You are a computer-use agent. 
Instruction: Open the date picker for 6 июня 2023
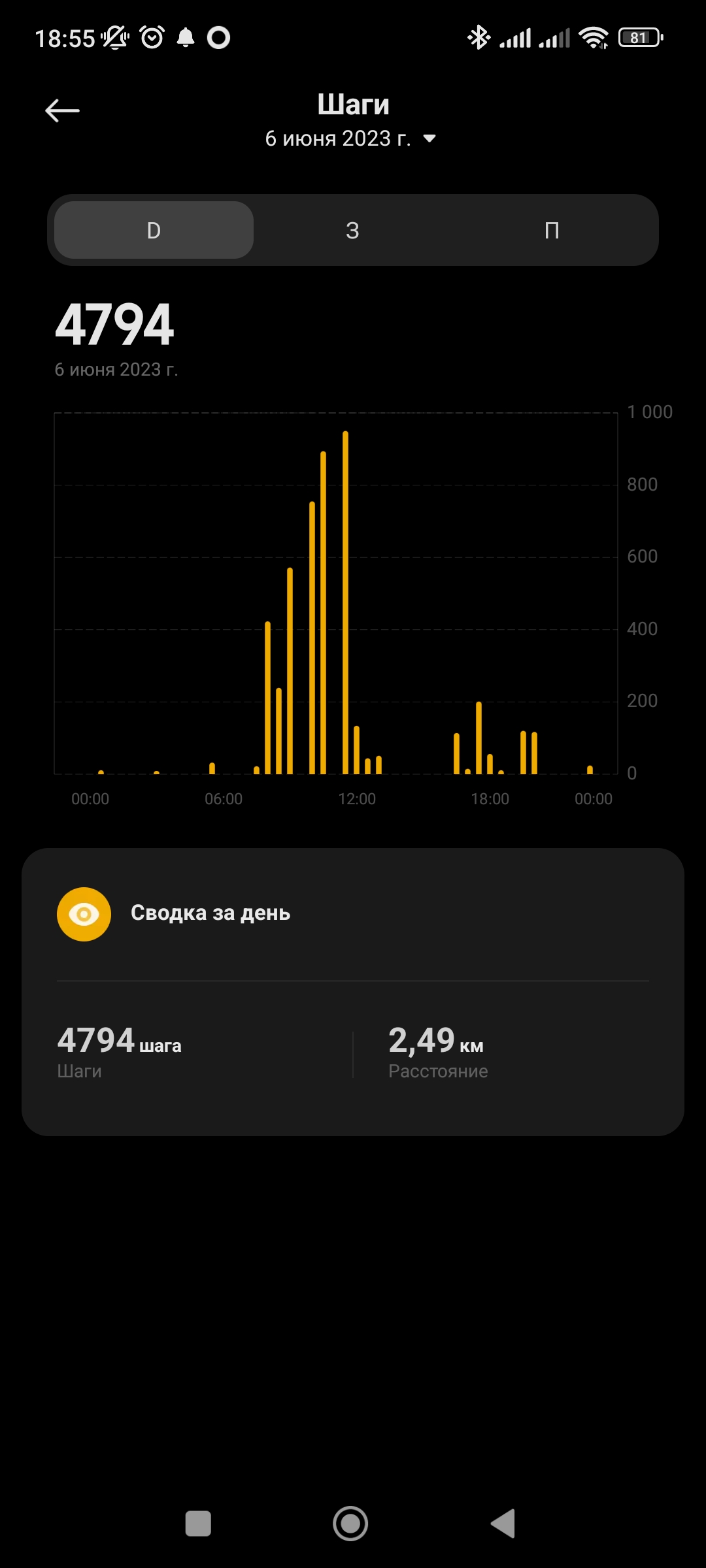pyautogui.click(x=340, y=139)
